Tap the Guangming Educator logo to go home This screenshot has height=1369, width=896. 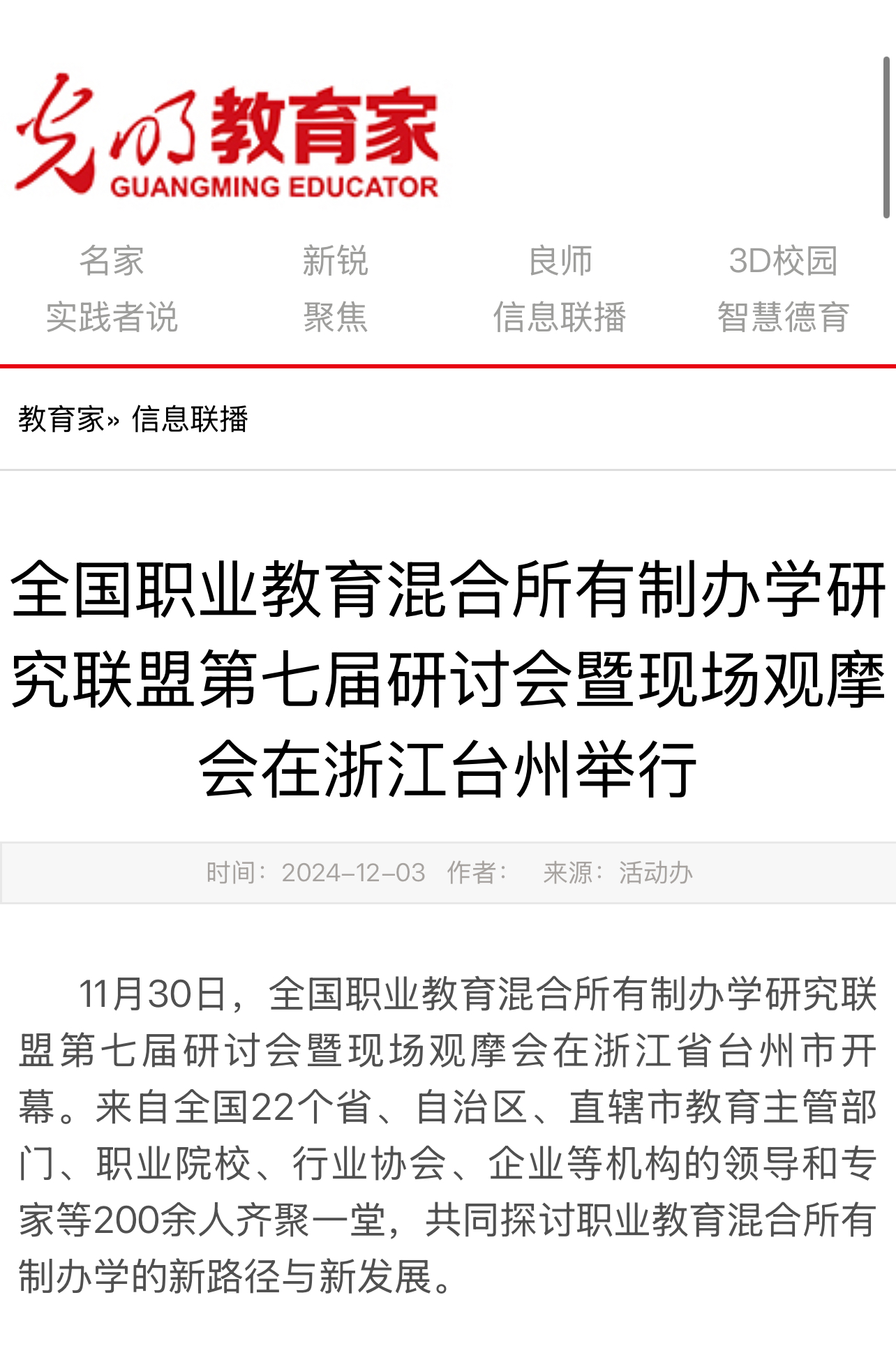click(227, 136)
